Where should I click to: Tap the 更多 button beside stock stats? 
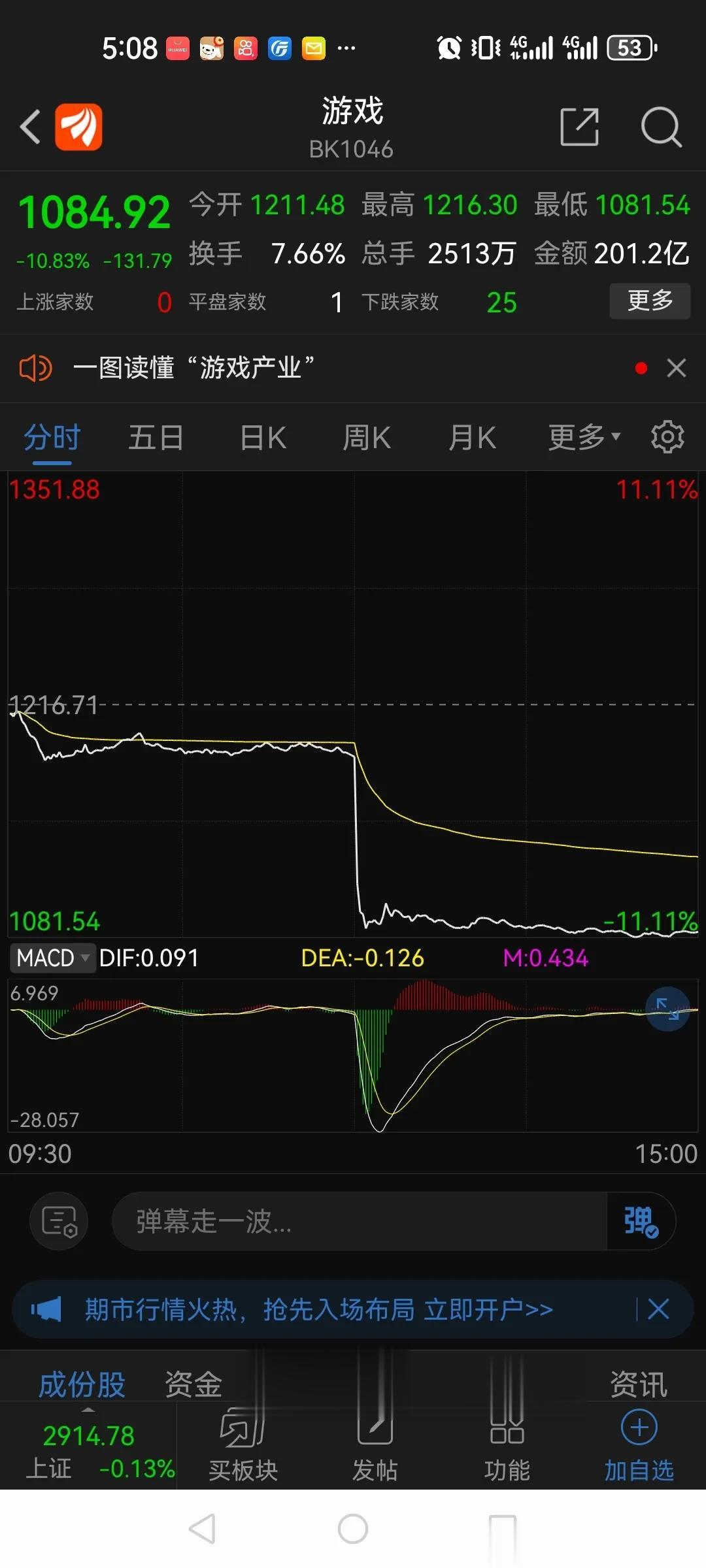click(x=650, y=301)
